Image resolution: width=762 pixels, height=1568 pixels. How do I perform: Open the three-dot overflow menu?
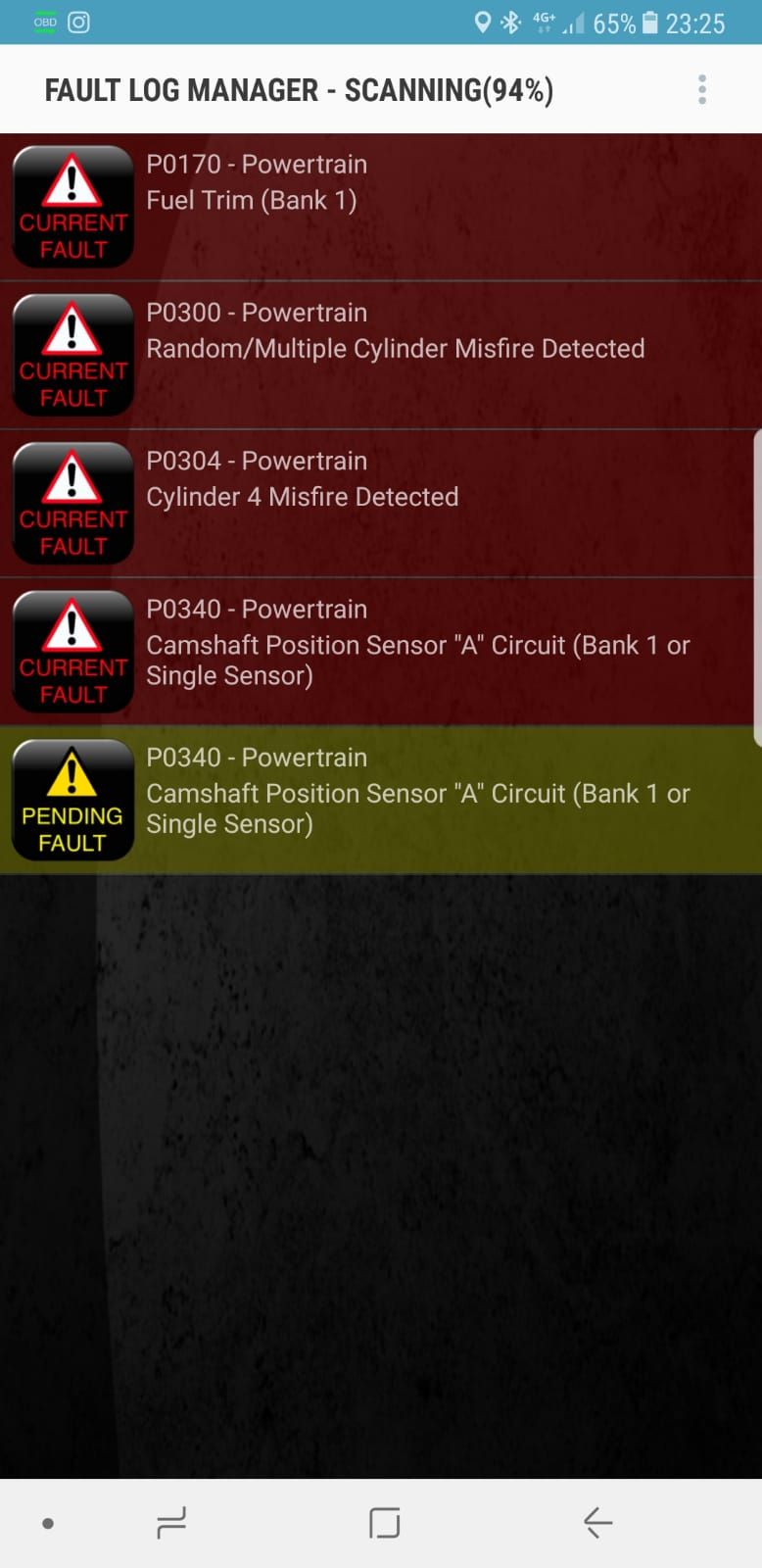tap(701, 89)
